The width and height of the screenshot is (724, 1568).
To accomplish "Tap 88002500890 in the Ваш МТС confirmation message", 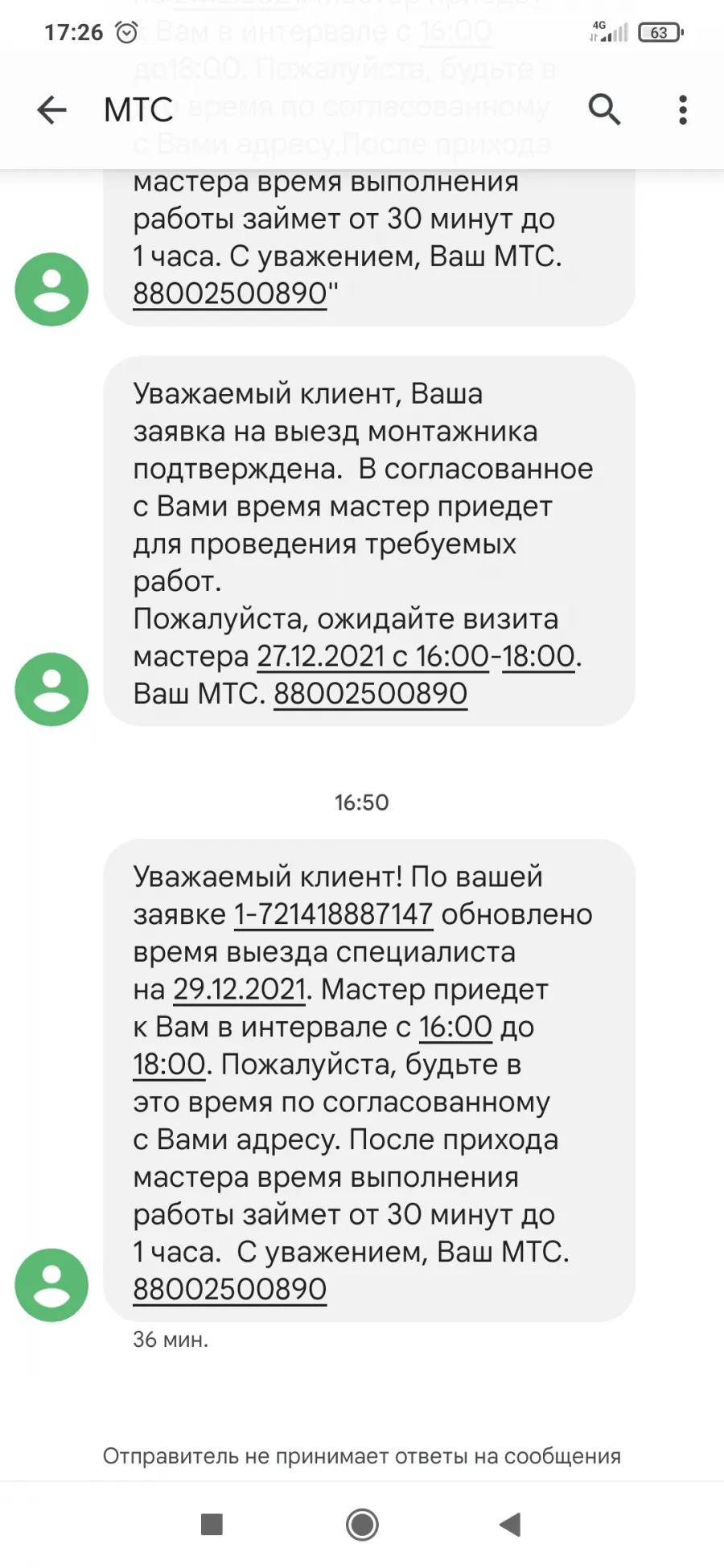I will tap(371, 693).
